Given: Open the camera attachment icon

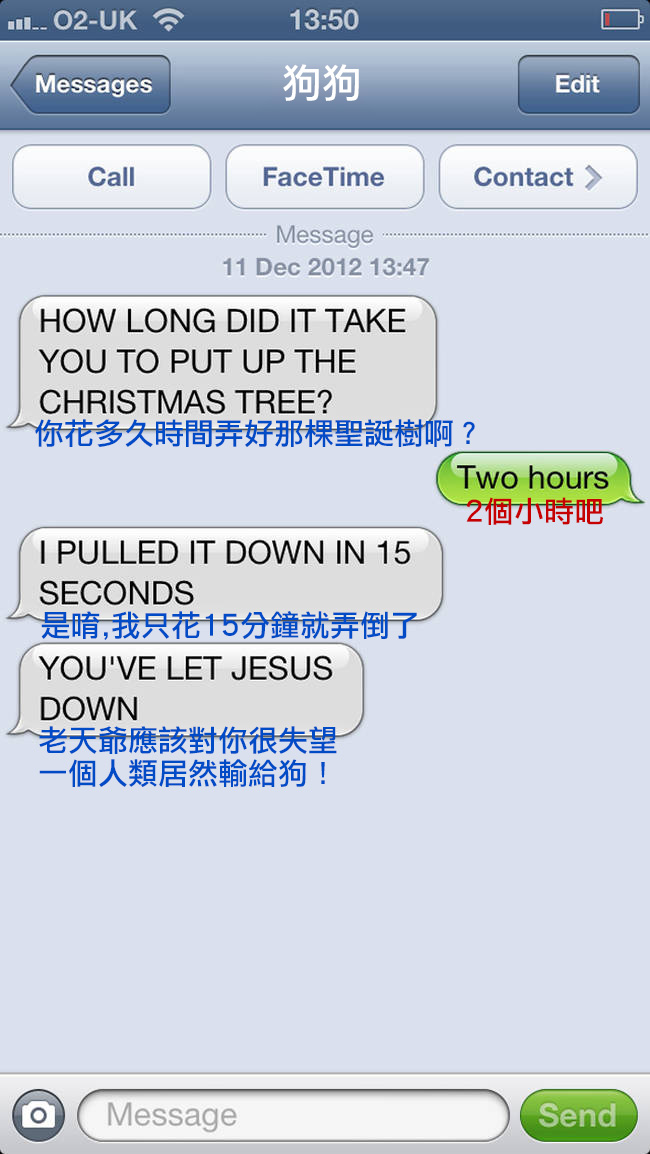Looking at the screenshot, I should [39, 1114].
